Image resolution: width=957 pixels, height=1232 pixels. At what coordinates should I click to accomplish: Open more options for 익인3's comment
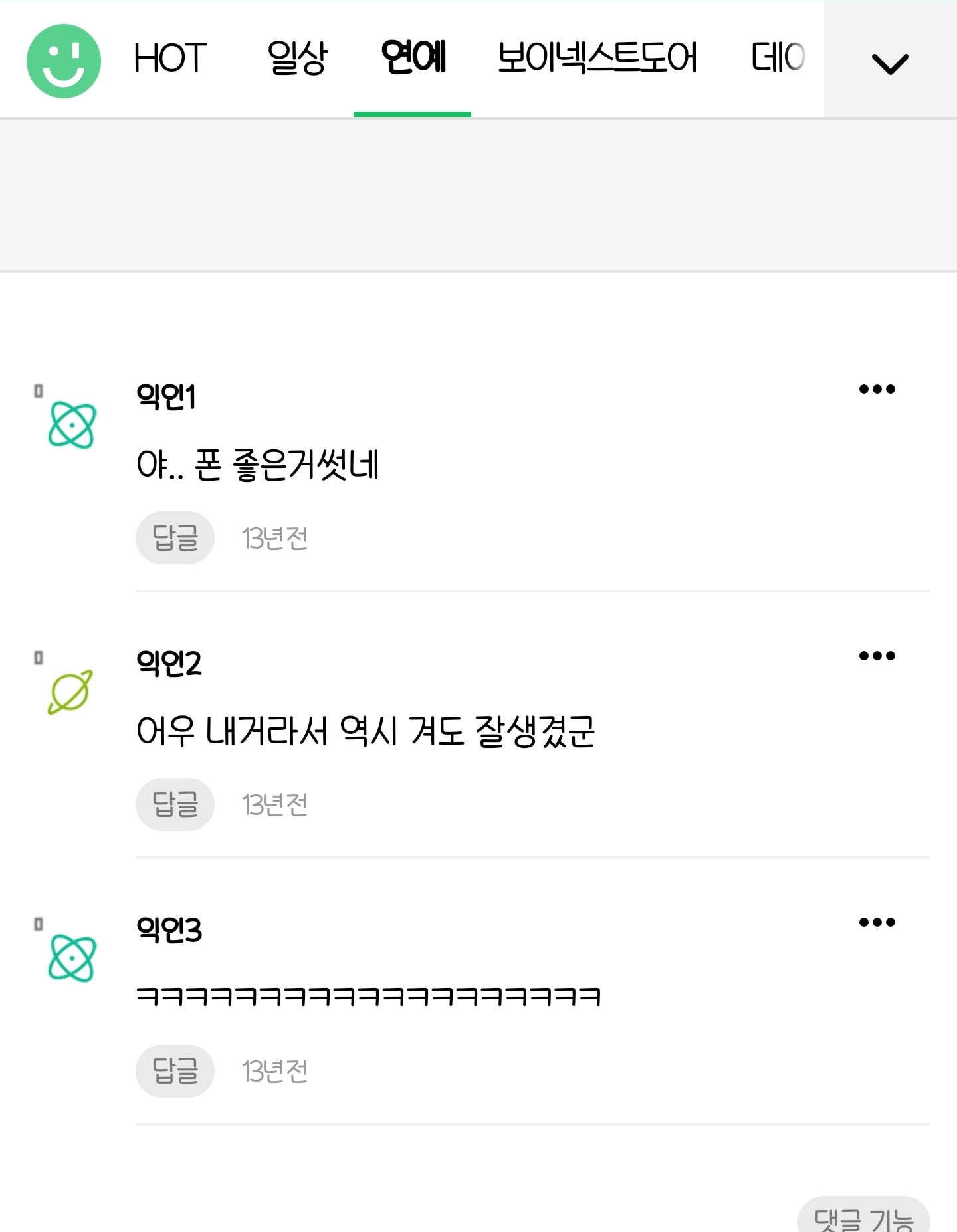876,923
